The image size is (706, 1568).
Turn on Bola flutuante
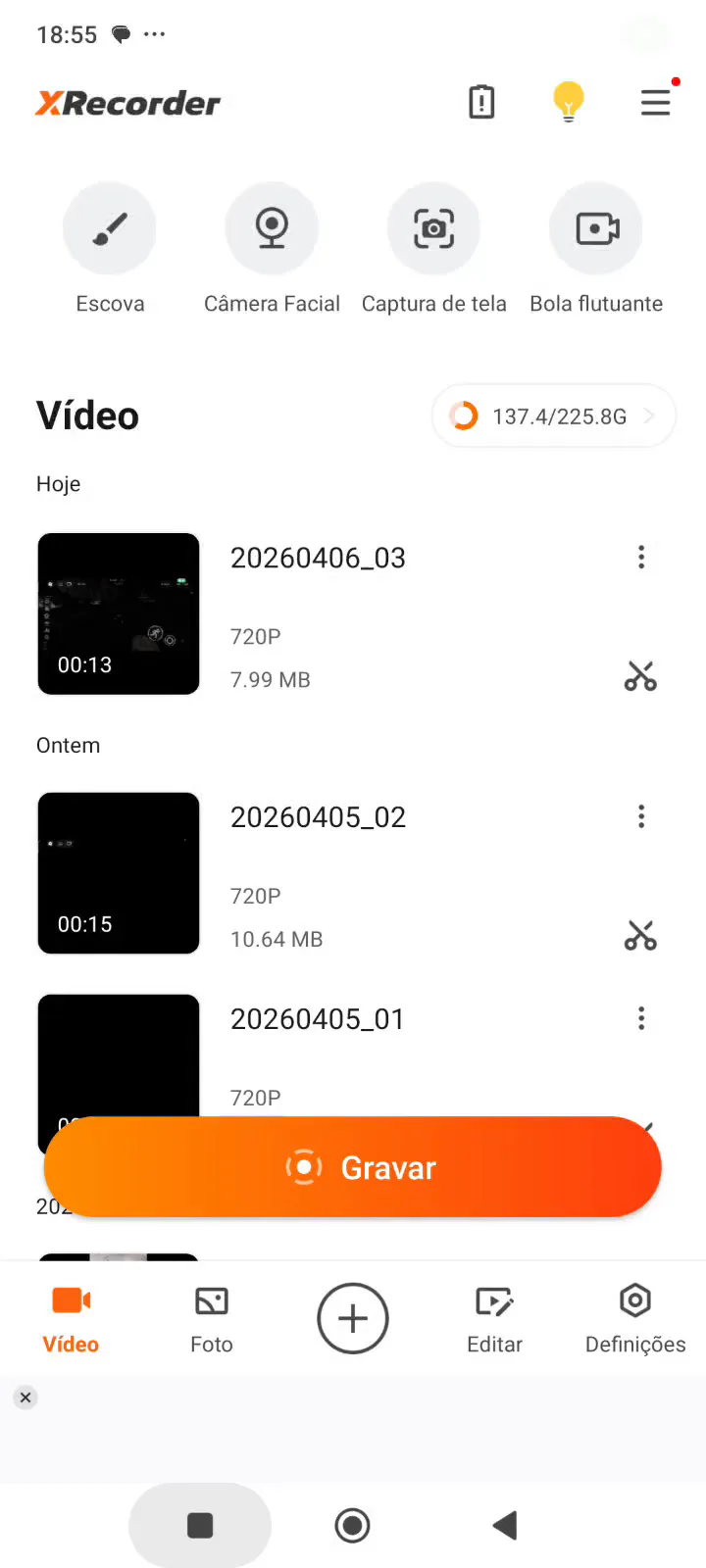tap(596, 228)
